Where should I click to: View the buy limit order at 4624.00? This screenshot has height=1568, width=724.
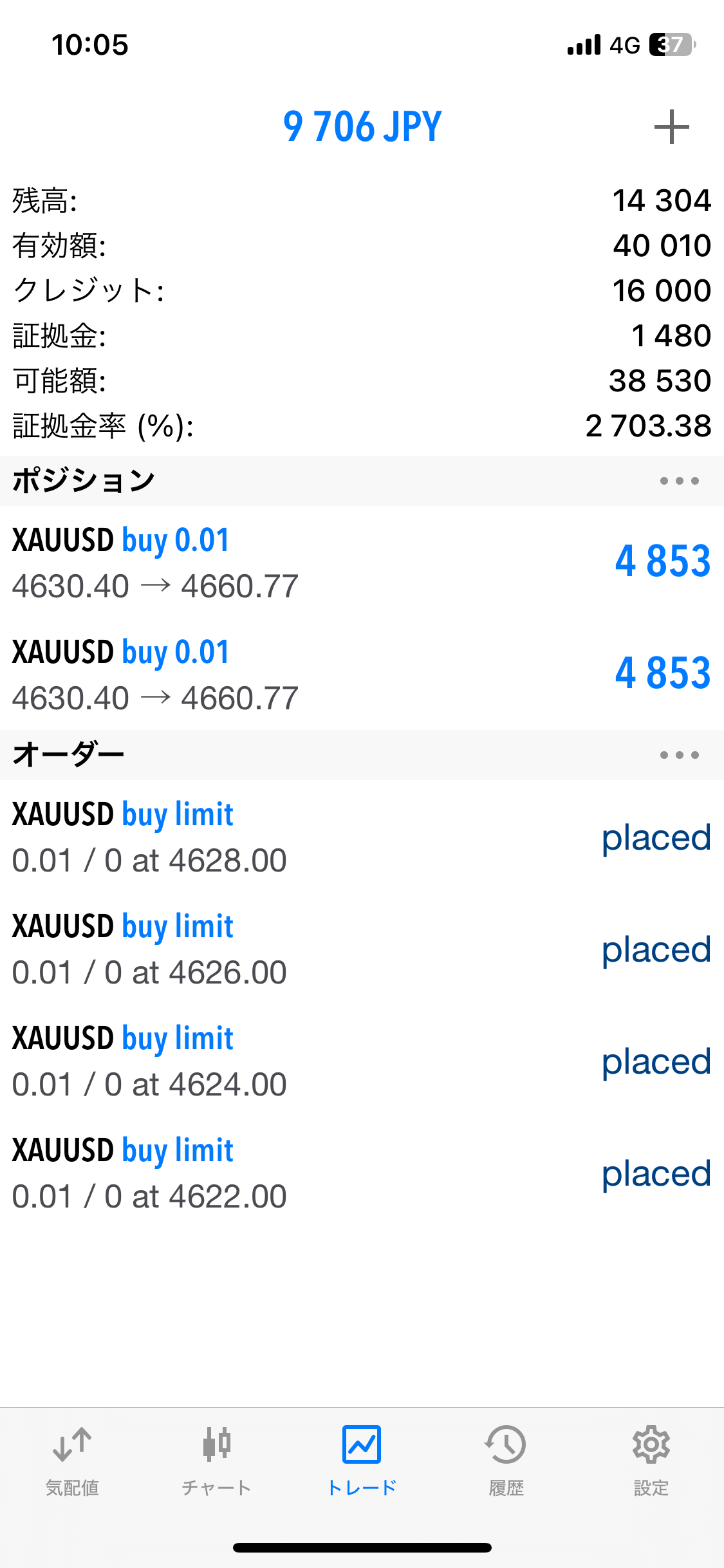[x=360, y=1061]
